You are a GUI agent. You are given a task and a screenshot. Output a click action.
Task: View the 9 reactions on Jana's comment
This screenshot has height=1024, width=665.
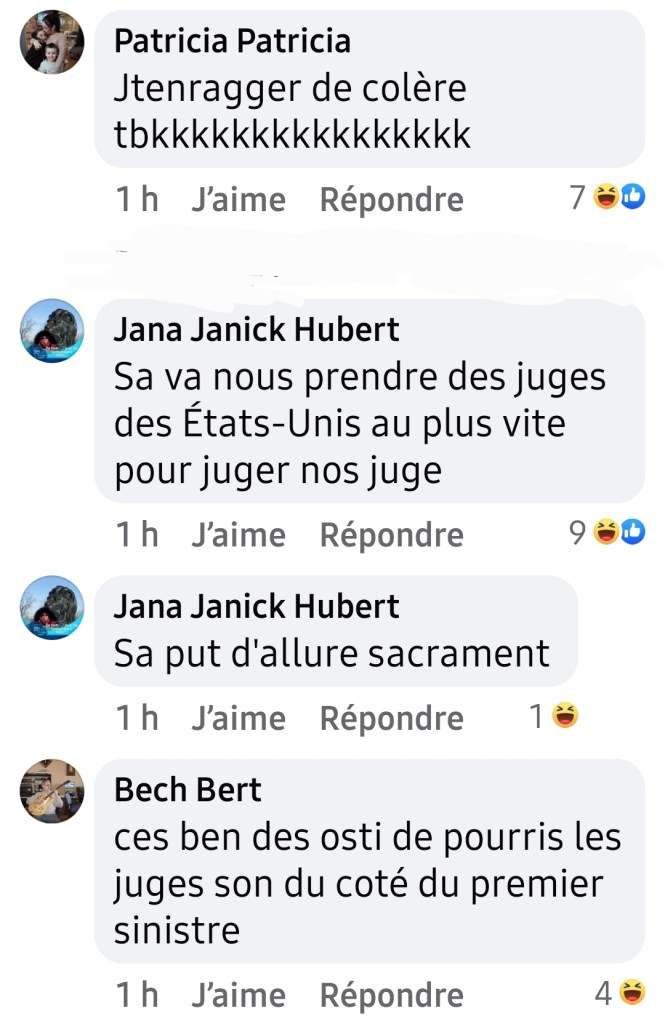pos(607,533)
